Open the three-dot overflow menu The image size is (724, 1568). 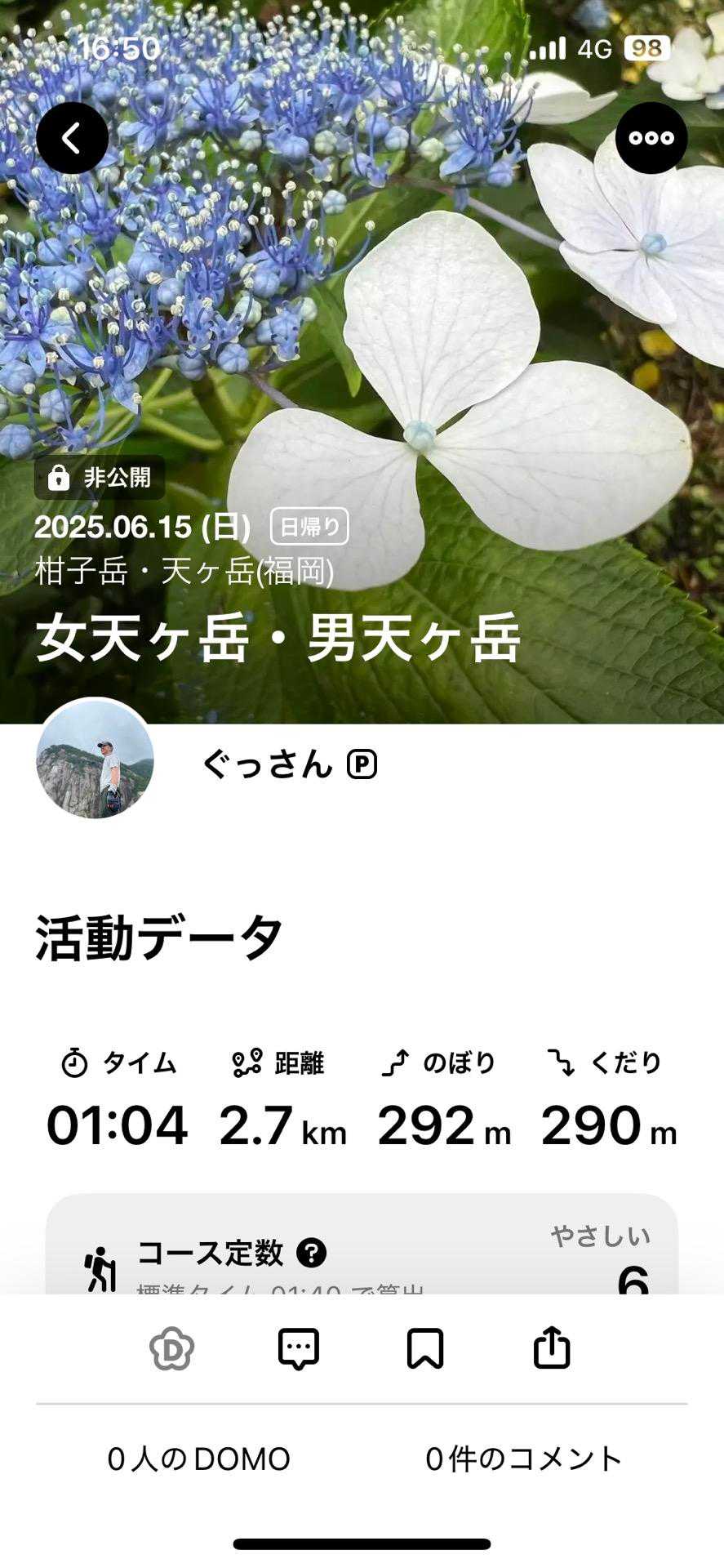click(x=651, y=138)
